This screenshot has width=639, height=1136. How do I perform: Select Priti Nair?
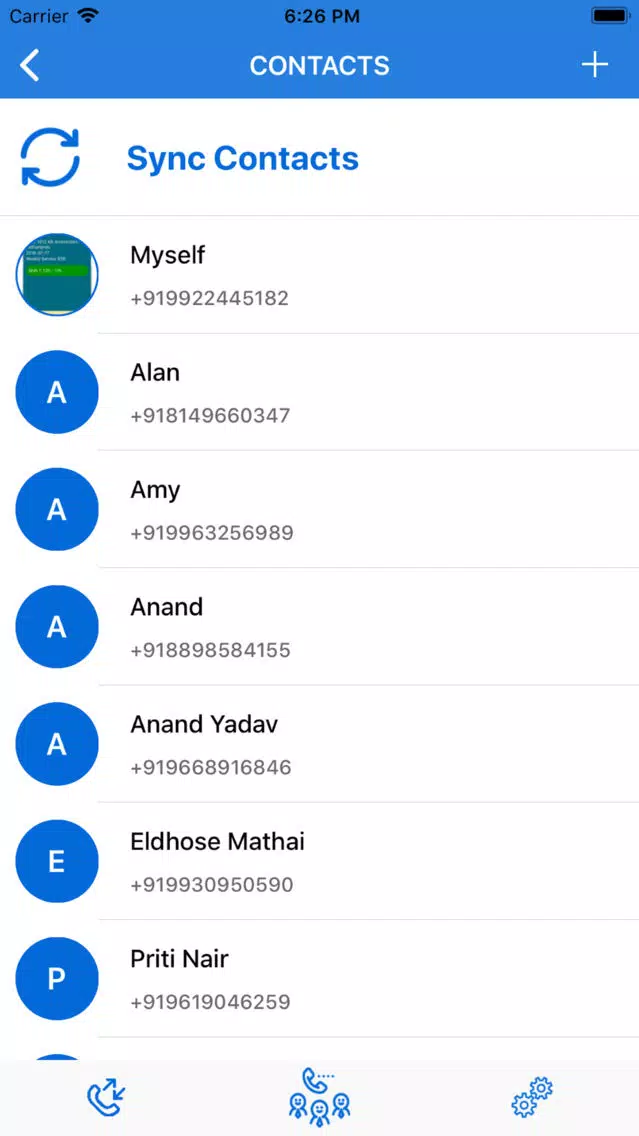320,979
